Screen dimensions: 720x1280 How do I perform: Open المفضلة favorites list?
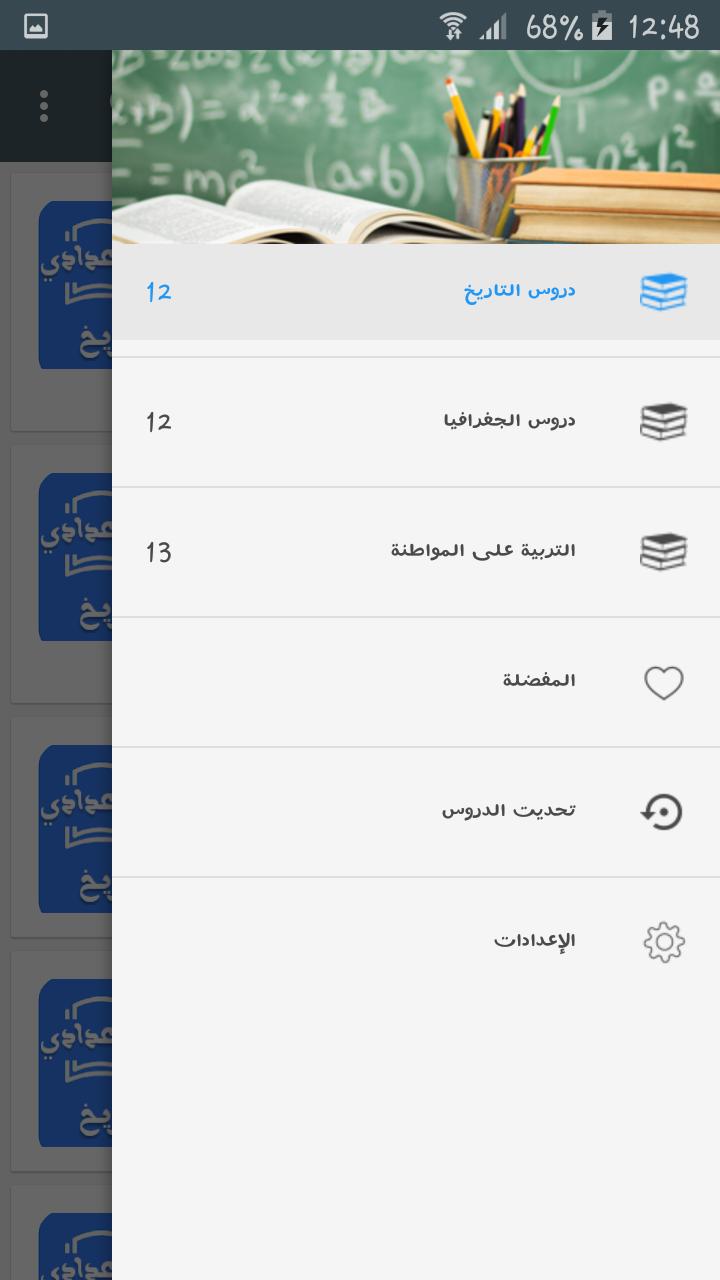(416, 682)
